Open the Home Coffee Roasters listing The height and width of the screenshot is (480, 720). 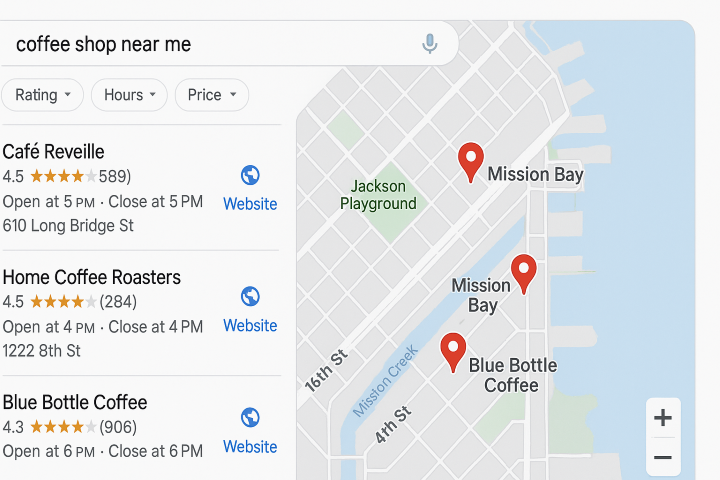pyautogui.click(x=92, y=277)
